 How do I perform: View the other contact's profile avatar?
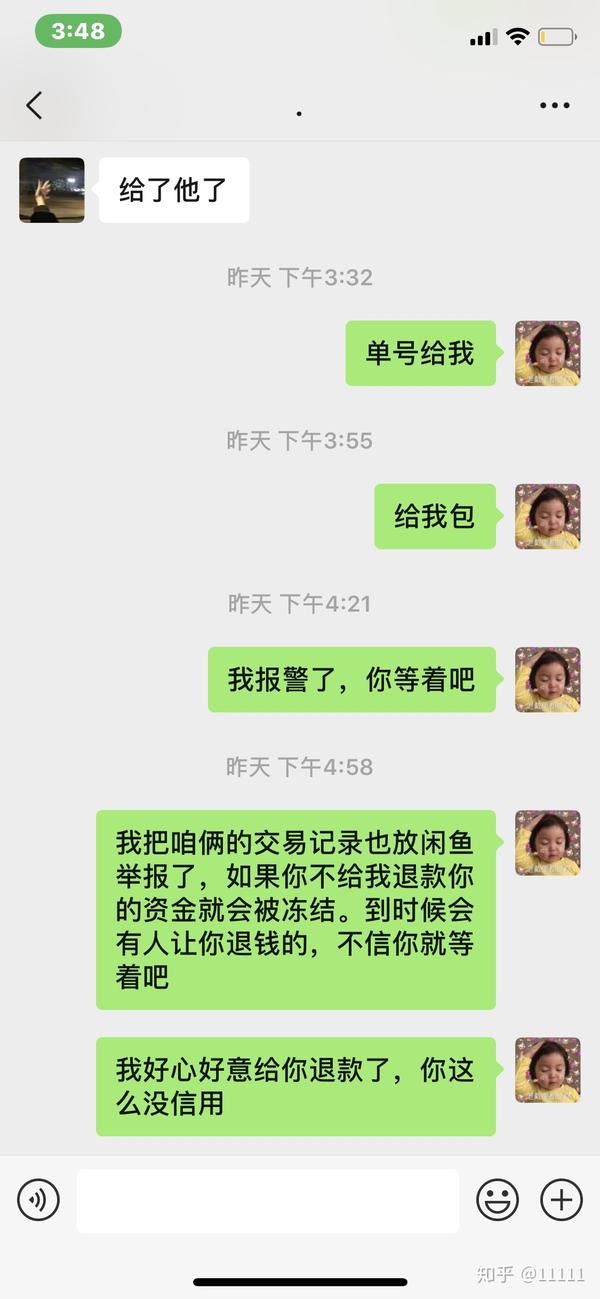[x=52, y=189]
